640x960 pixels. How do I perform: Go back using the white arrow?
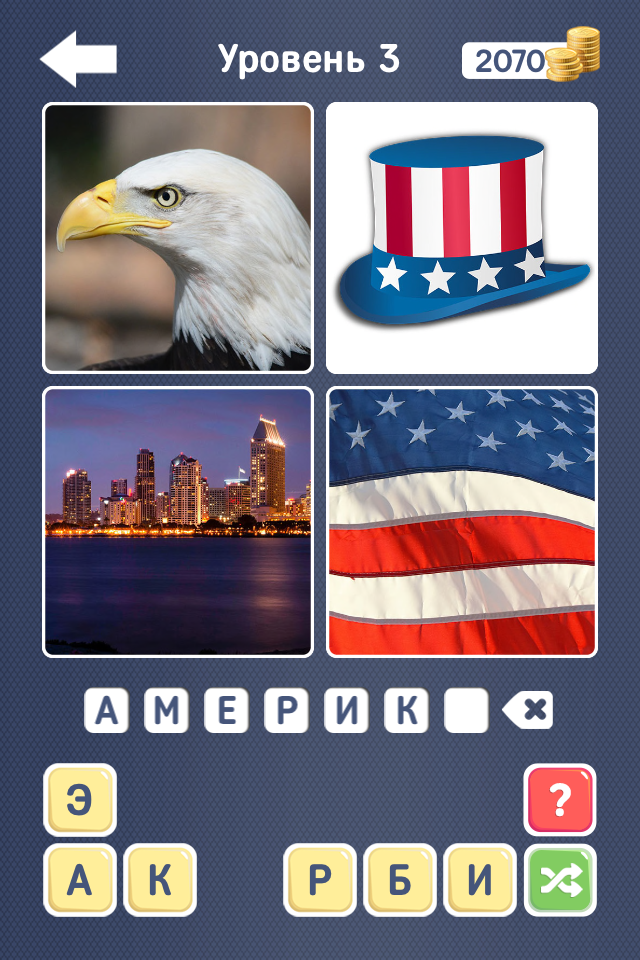tap(78, 59)
